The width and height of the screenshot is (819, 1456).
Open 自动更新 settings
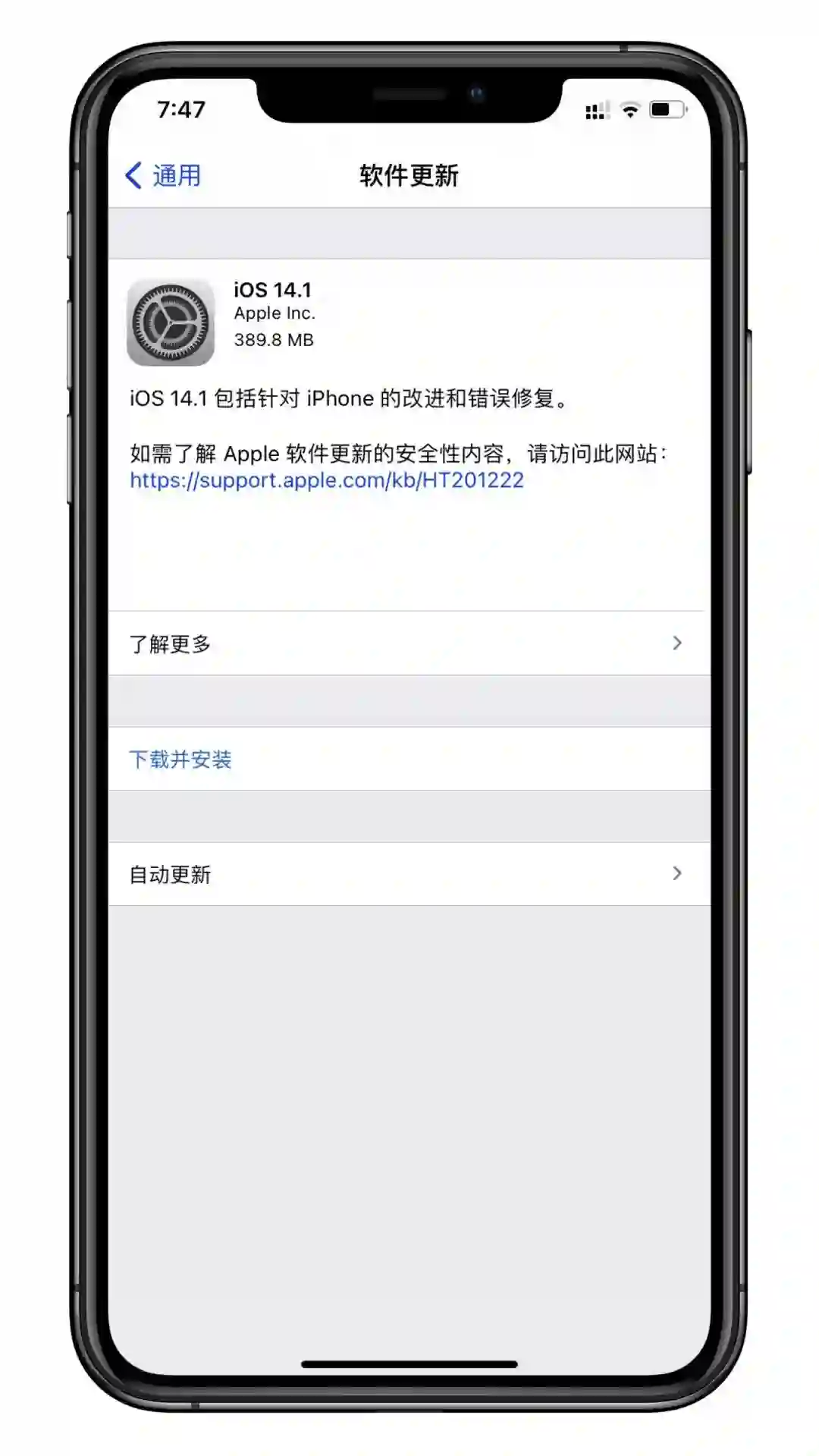(x=408, y=874)
